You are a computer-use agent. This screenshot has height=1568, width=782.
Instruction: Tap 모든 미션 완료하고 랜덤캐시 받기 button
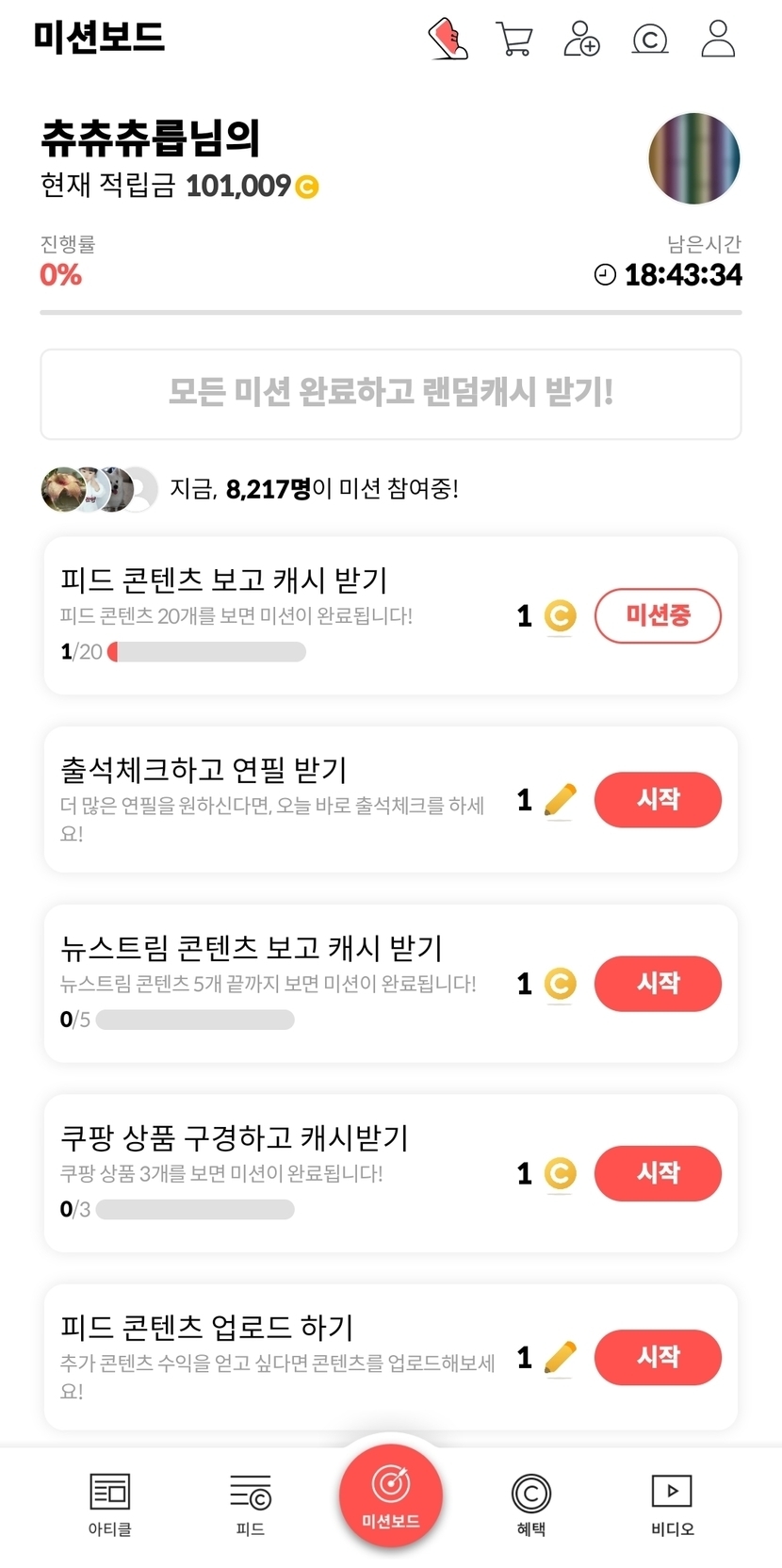pos(391,394)
